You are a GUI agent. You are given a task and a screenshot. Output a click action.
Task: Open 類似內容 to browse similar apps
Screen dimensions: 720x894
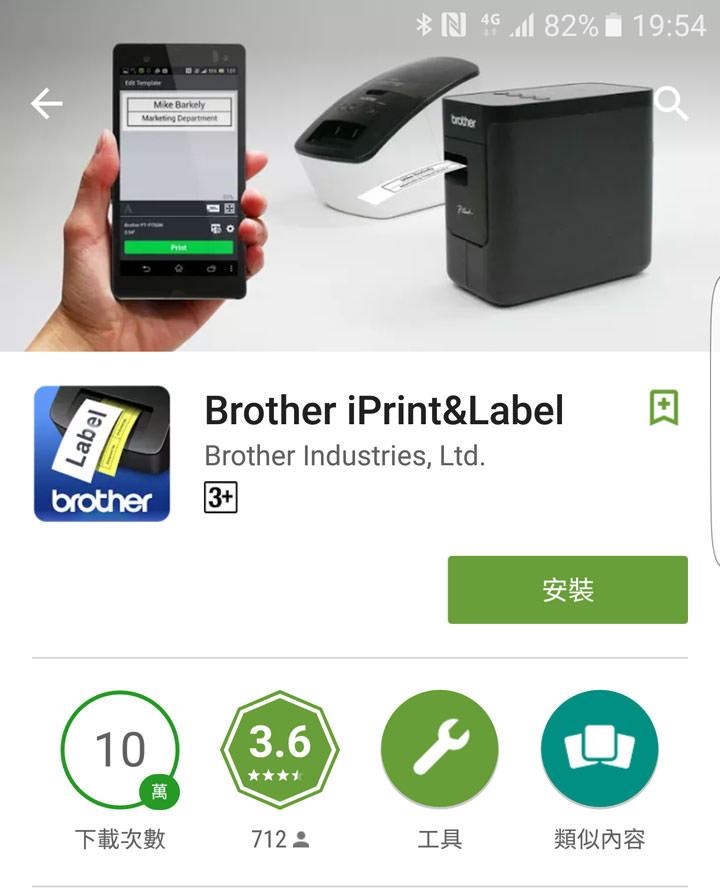(599, 748)
